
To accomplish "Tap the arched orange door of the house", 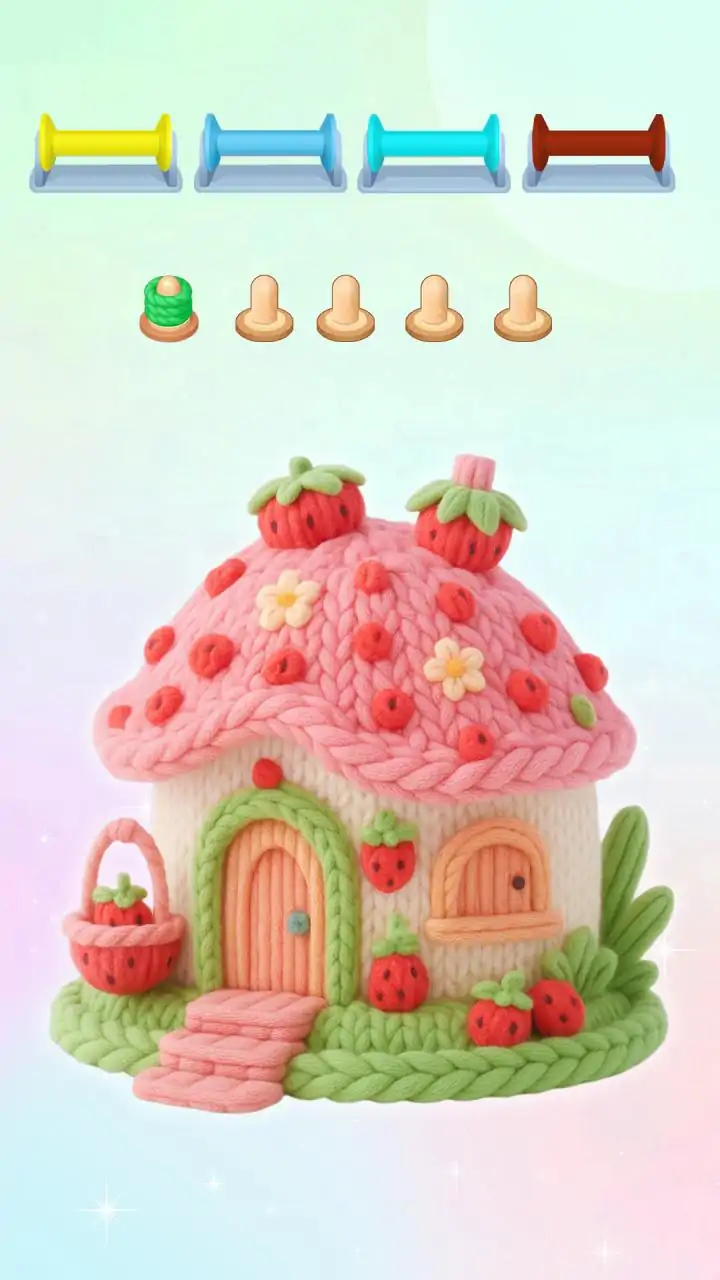I will 273,910.
